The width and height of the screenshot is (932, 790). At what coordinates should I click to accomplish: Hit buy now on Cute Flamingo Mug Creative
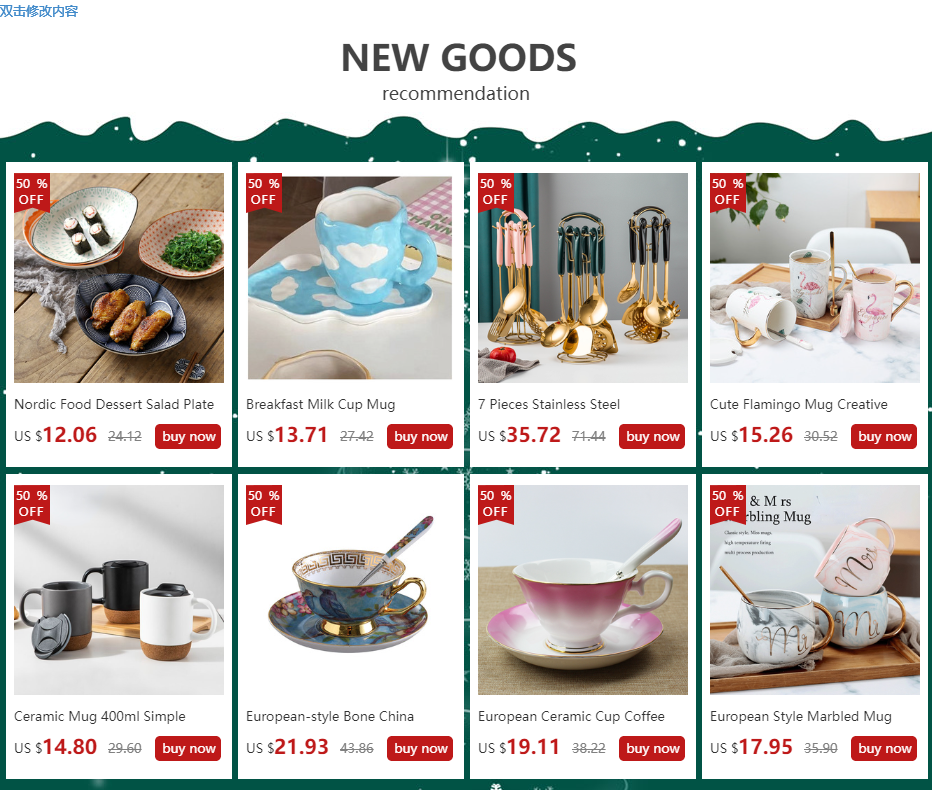click(x=884, y=437)
